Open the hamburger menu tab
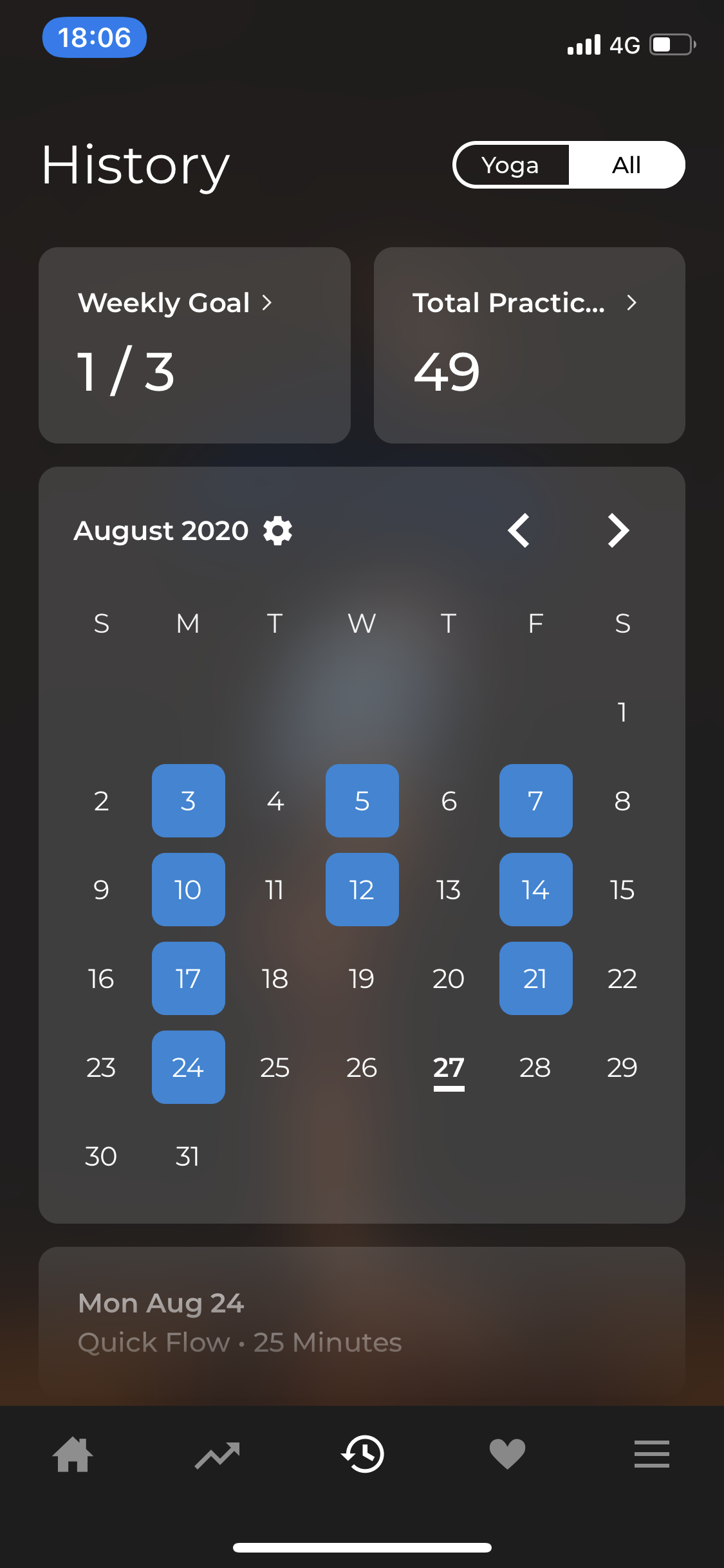The width and height of the screenshot is (724, 1568). click(x=652, y=1454)
